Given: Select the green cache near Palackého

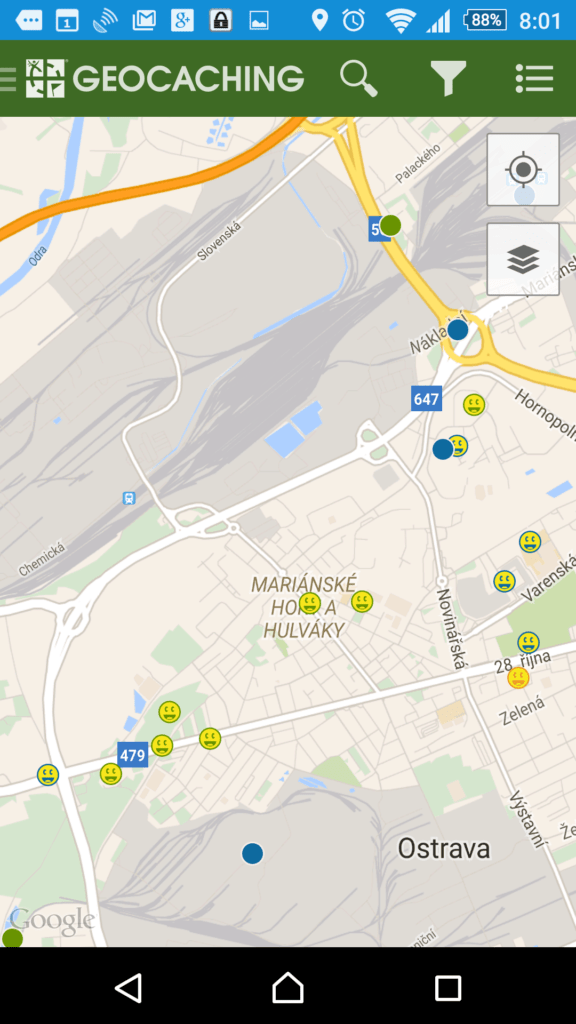Looking at the screenshot, I should [391, 225].
